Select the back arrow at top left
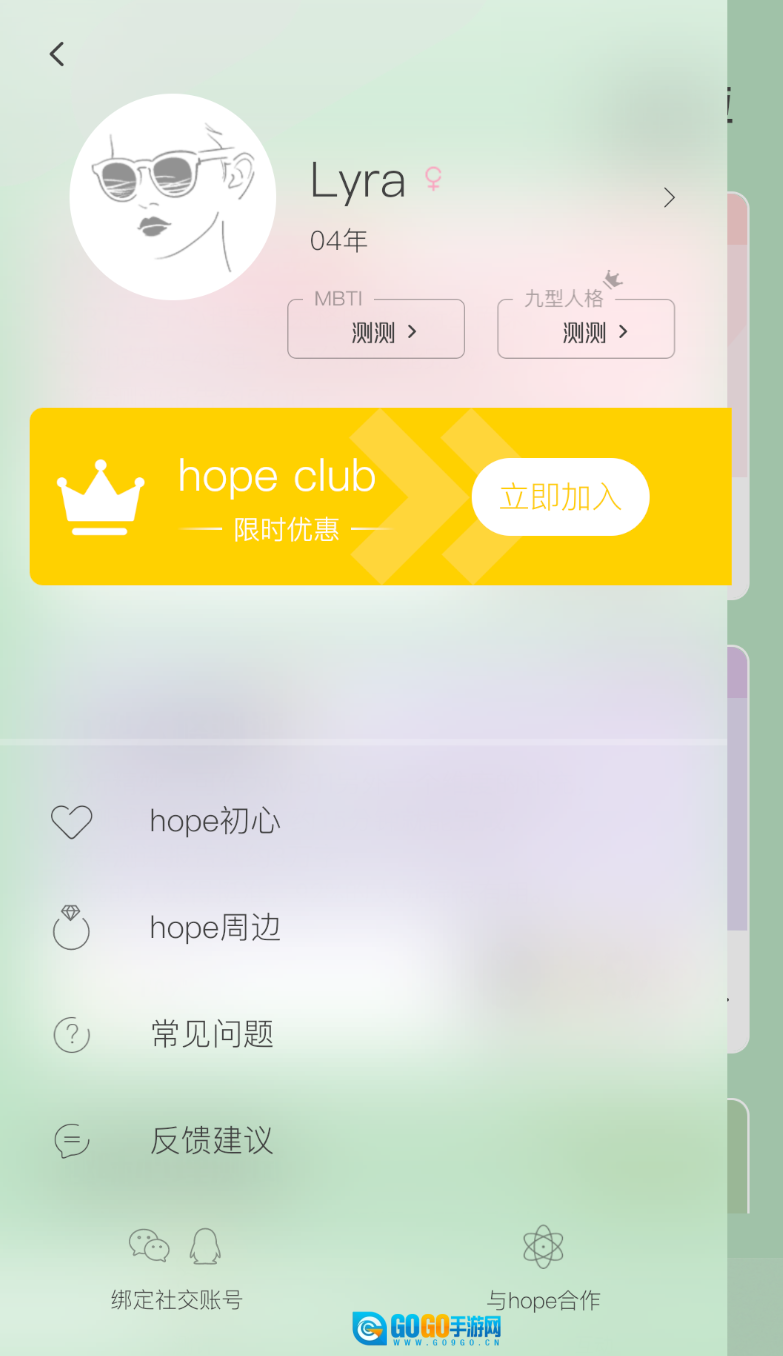This screenshot has height=1356, width=783. coord(57,54)
